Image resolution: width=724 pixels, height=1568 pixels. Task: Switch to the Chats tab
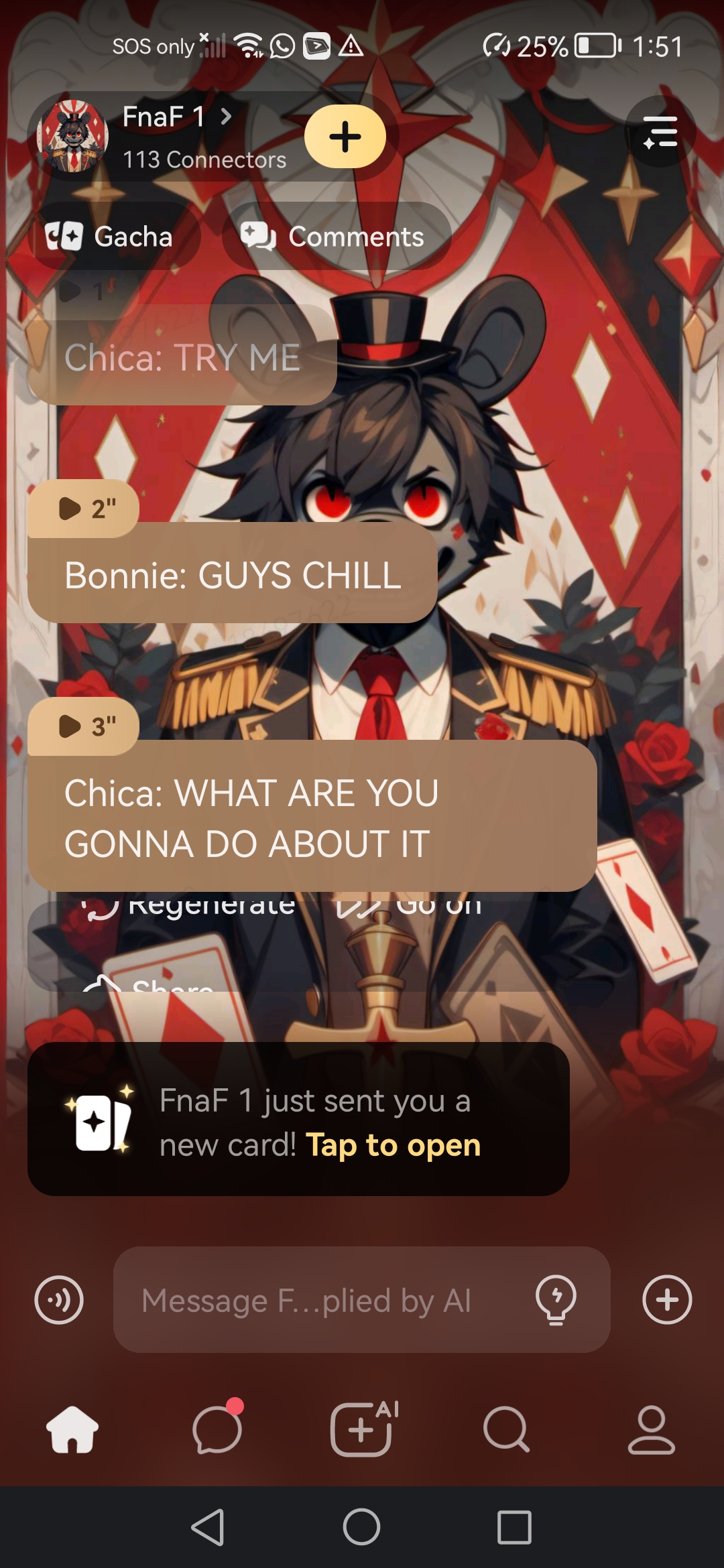tap(217, 1429)
